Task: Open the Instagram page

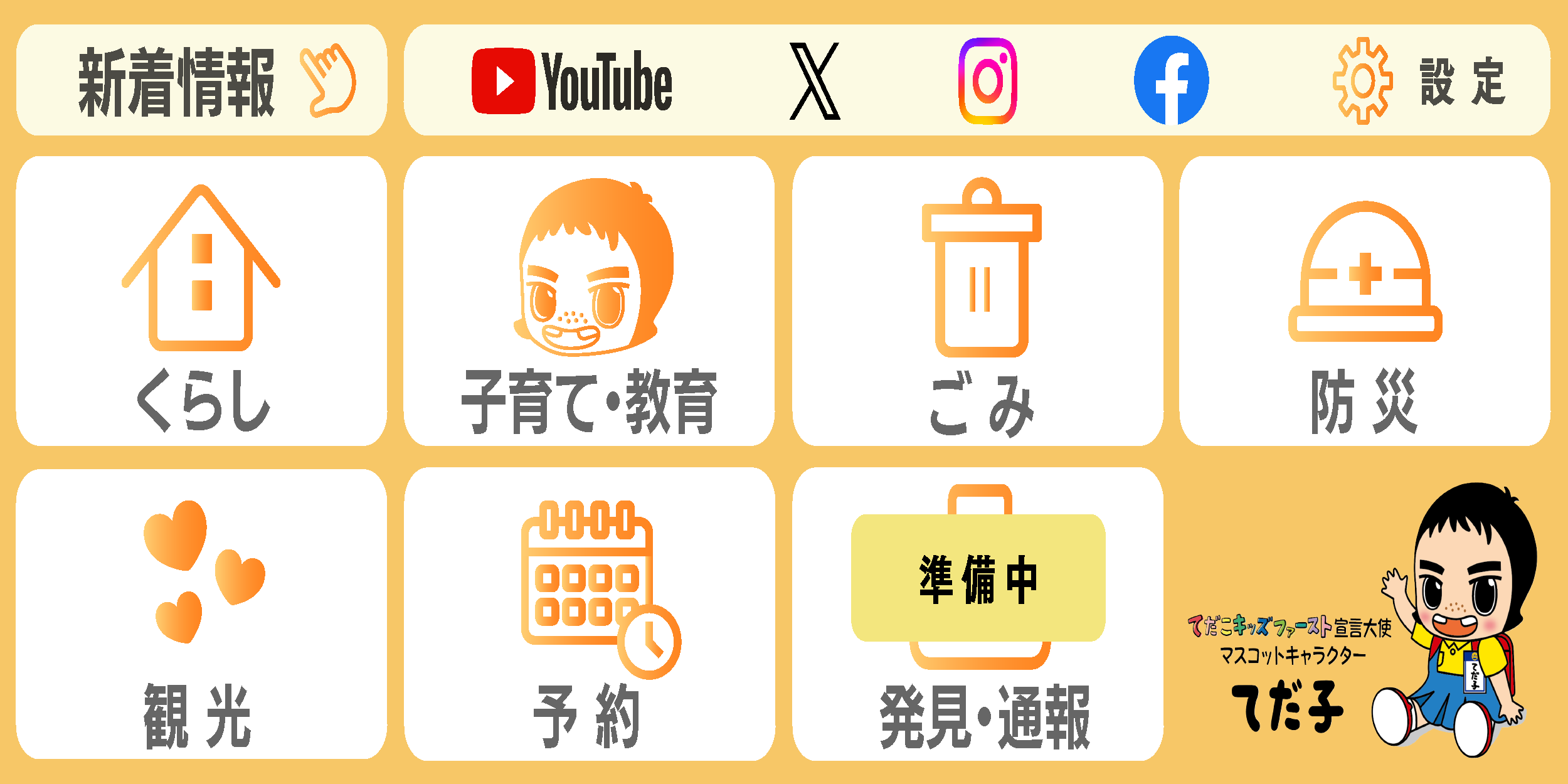Action: 987,82
